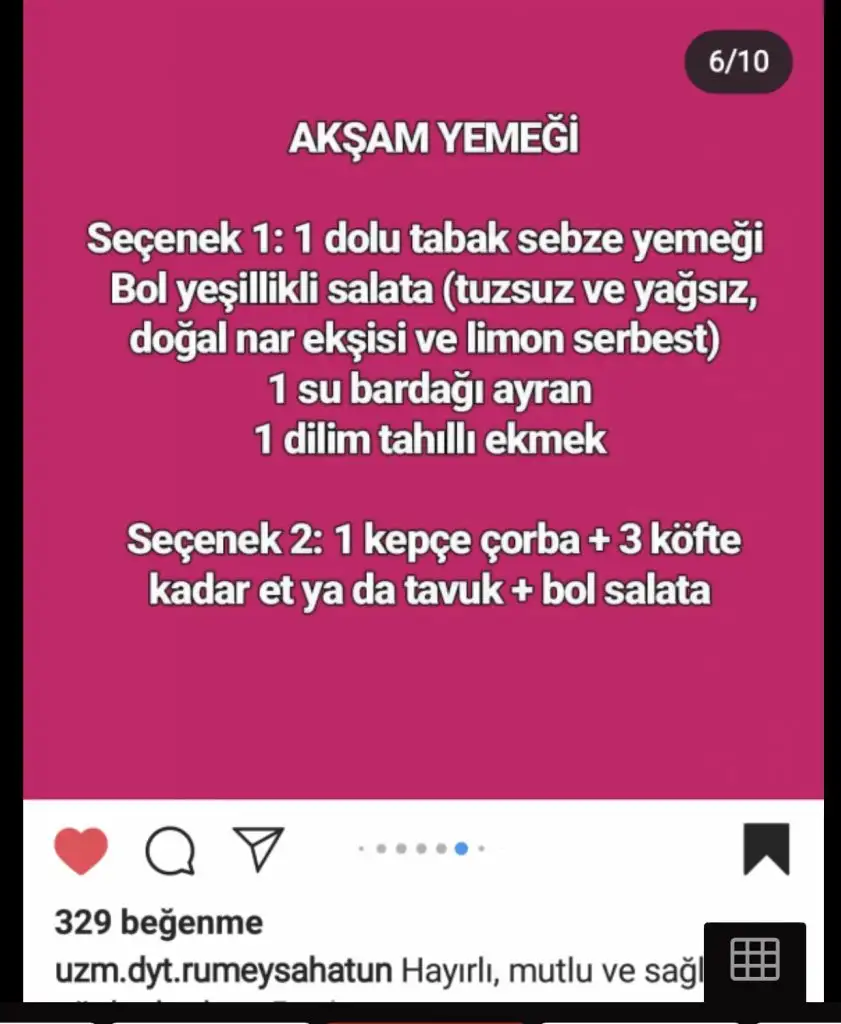Share the post with the paper plane icon
Image resolution: width=841 pixels, height=1024 pixels.
[x=258, y=849]
